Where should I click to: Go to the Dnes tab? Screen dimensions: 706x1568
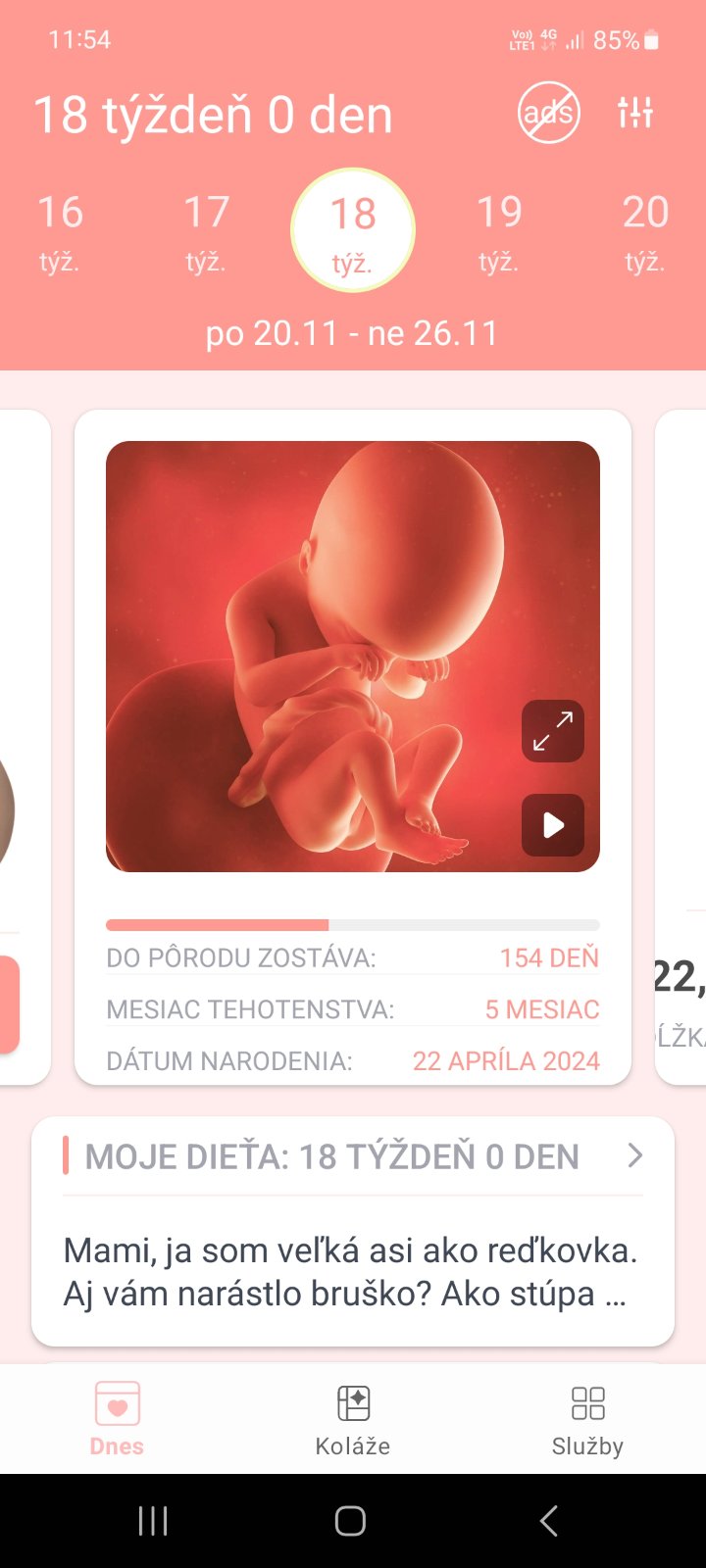tap(117, 1419)
